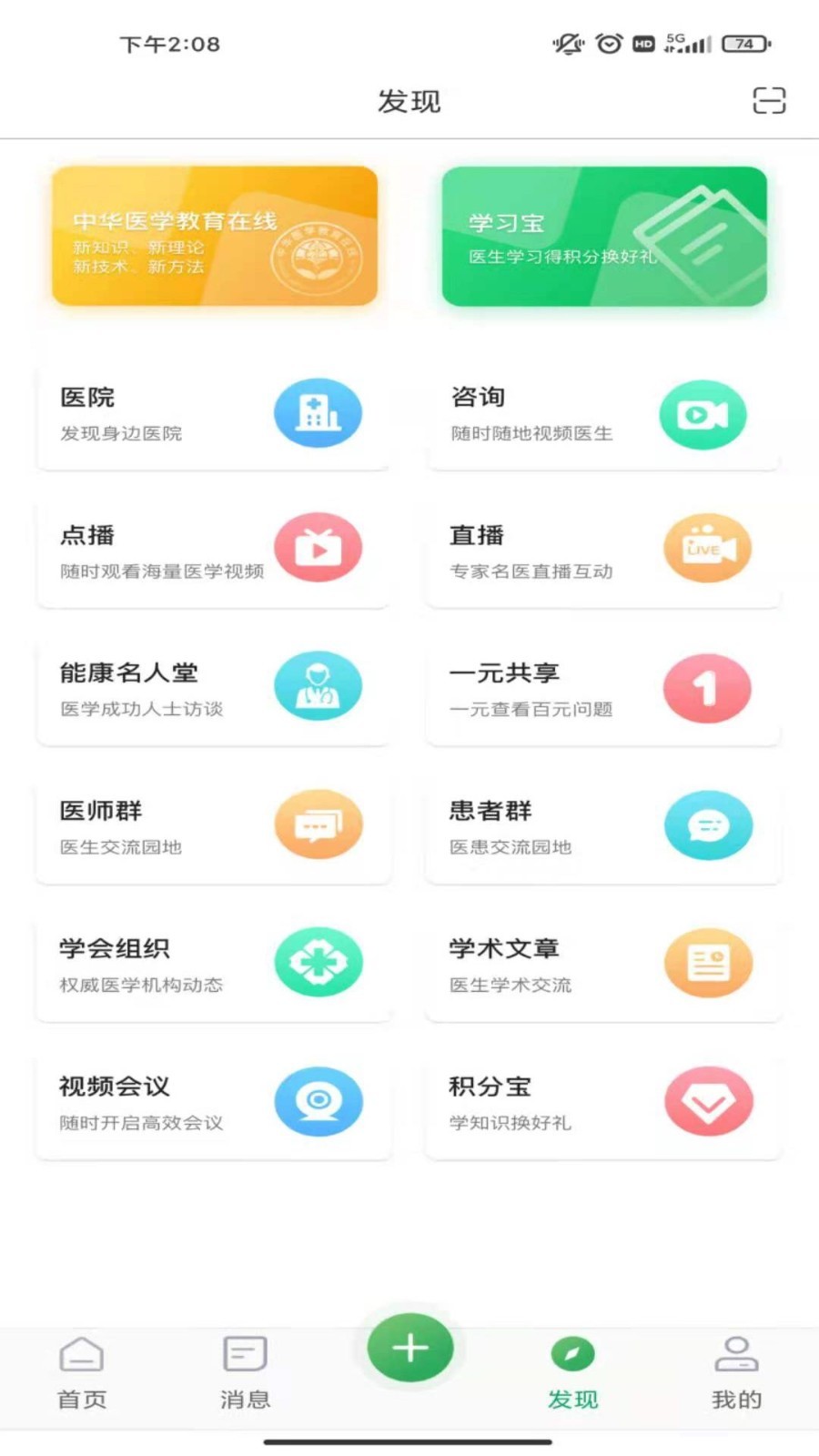819x1456 pixels.
Task: Select the 患者群 message icon
Action: point(708,826)
